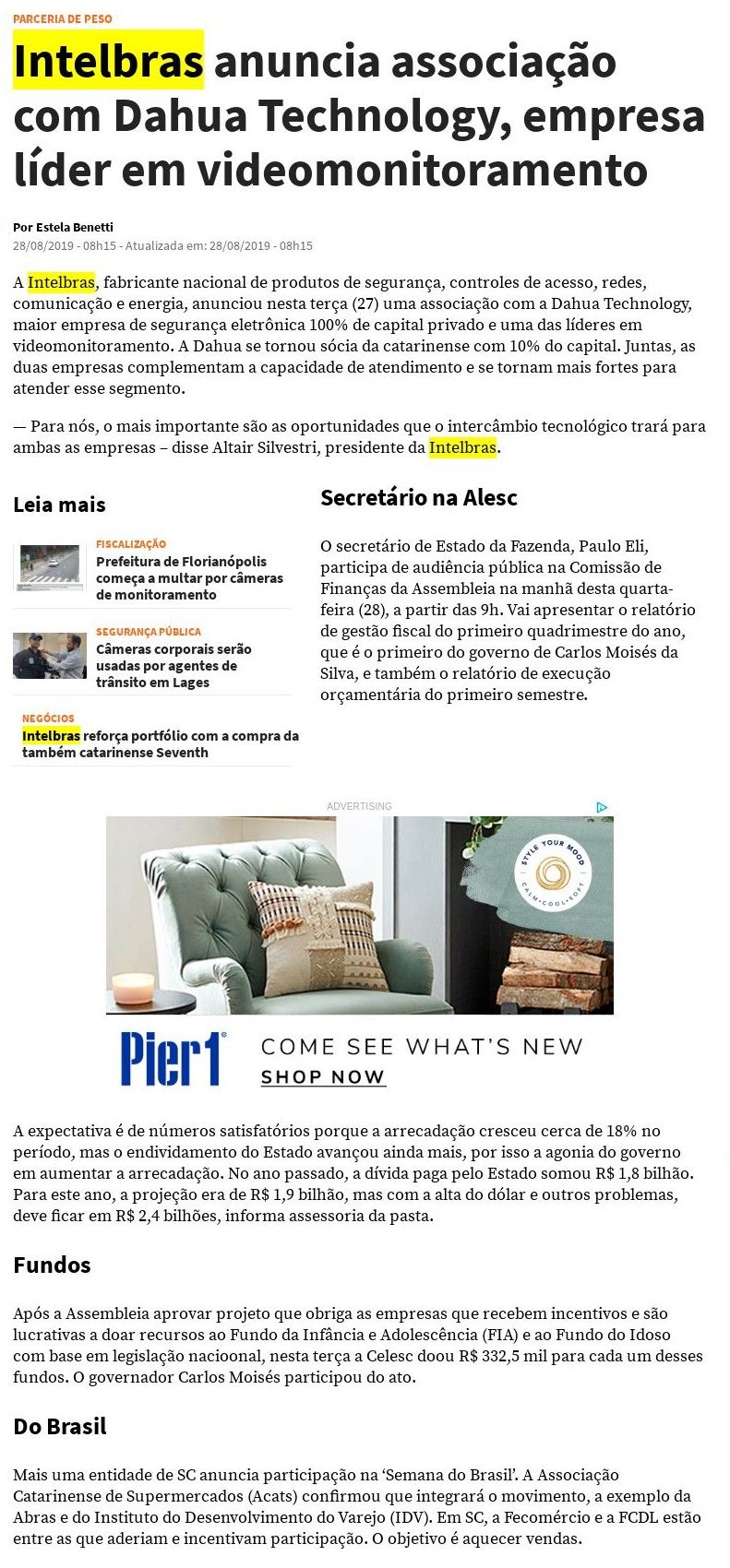Open the Lages body camera thumbnail
This screenshot has width=730, height=1568.
[49, 655]
